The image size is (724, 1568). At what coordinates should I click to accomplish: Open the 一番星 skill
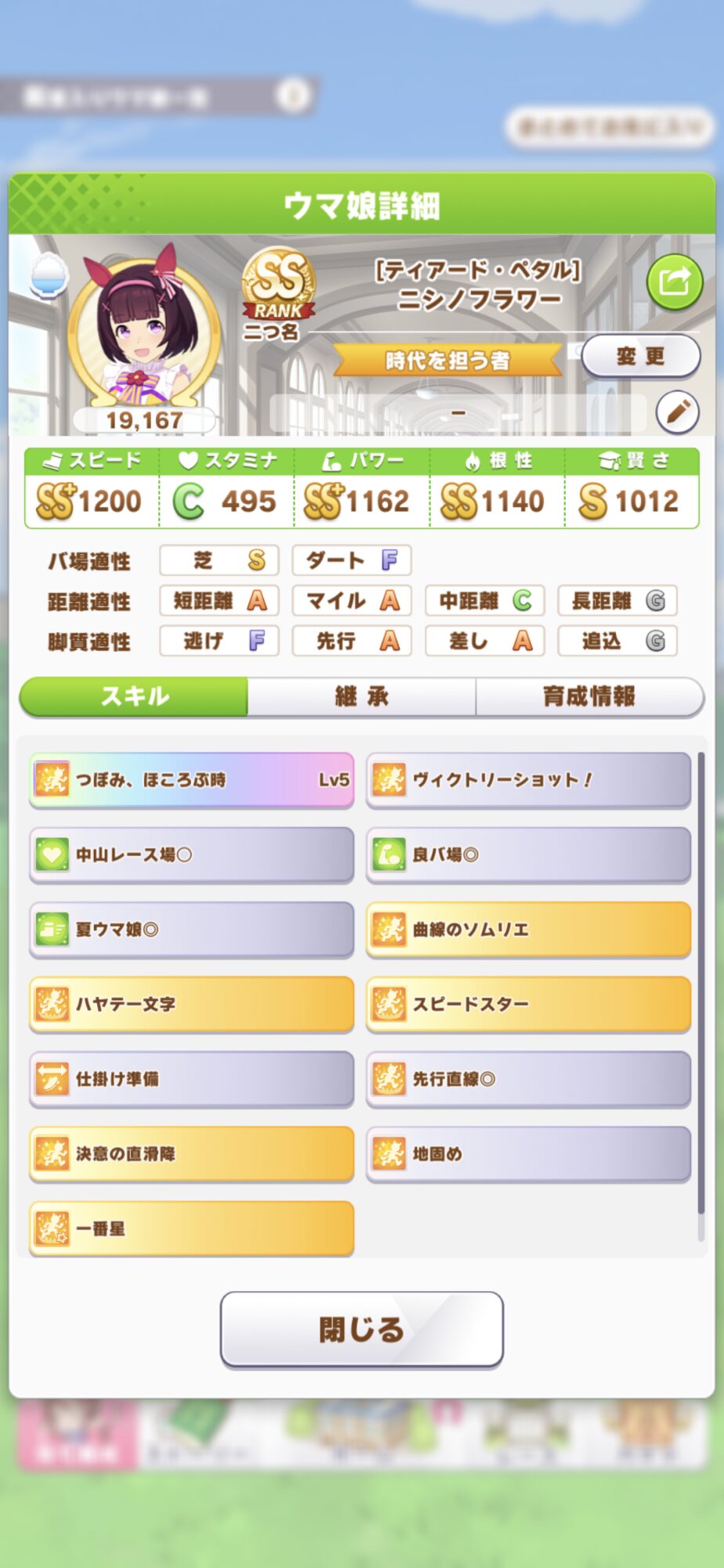(x=191, y=1229)
